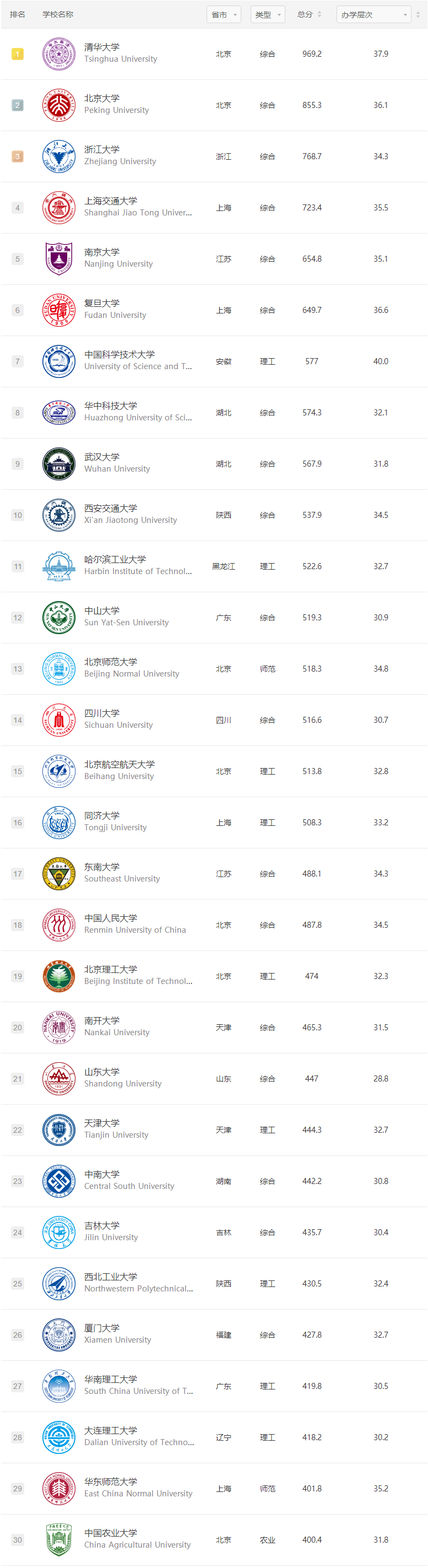Open the 省市 province filter dropdown
Image resolution: width=428 pixels, height=1568 pixels.
point(224,15)
